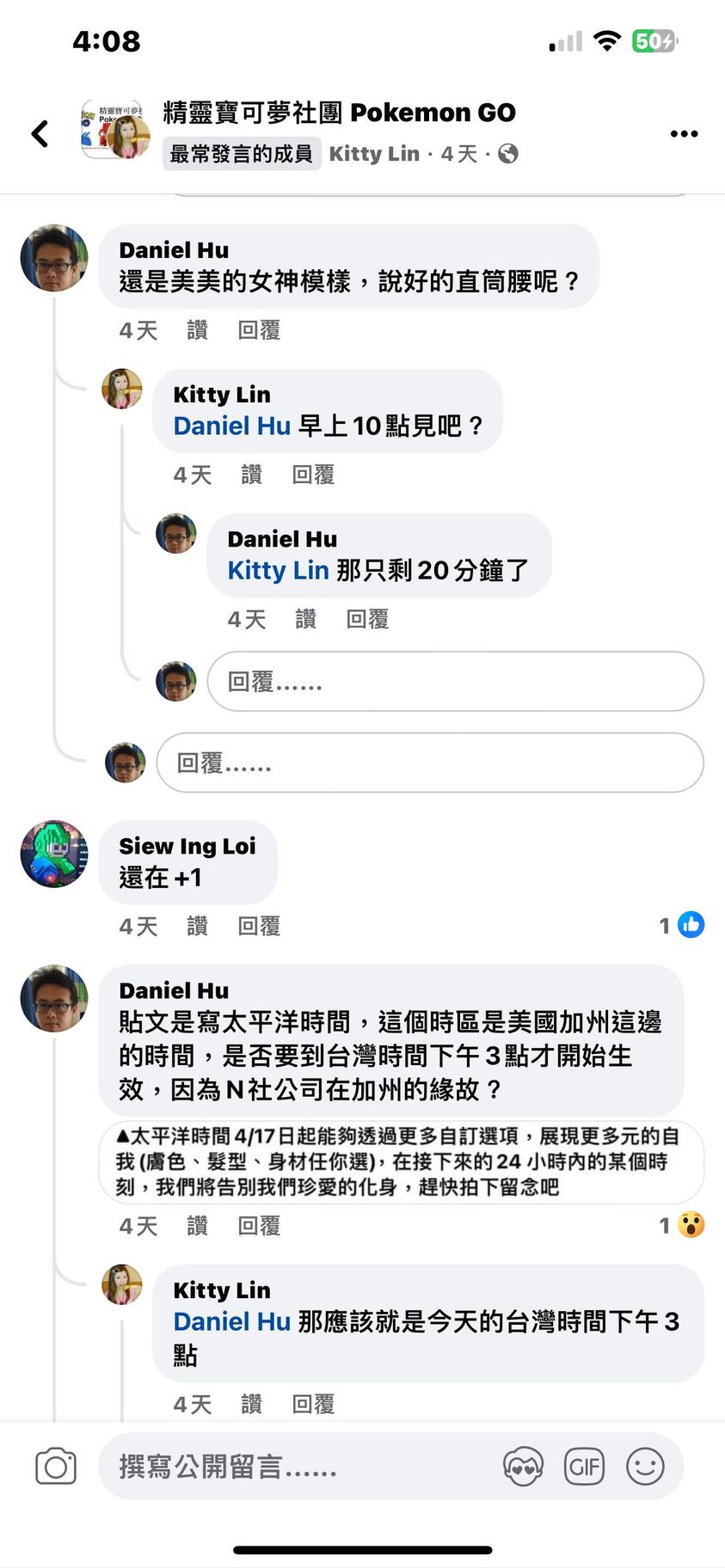Reply to Daniel Hu's 太平洋時間 comment

[259, 1226]
